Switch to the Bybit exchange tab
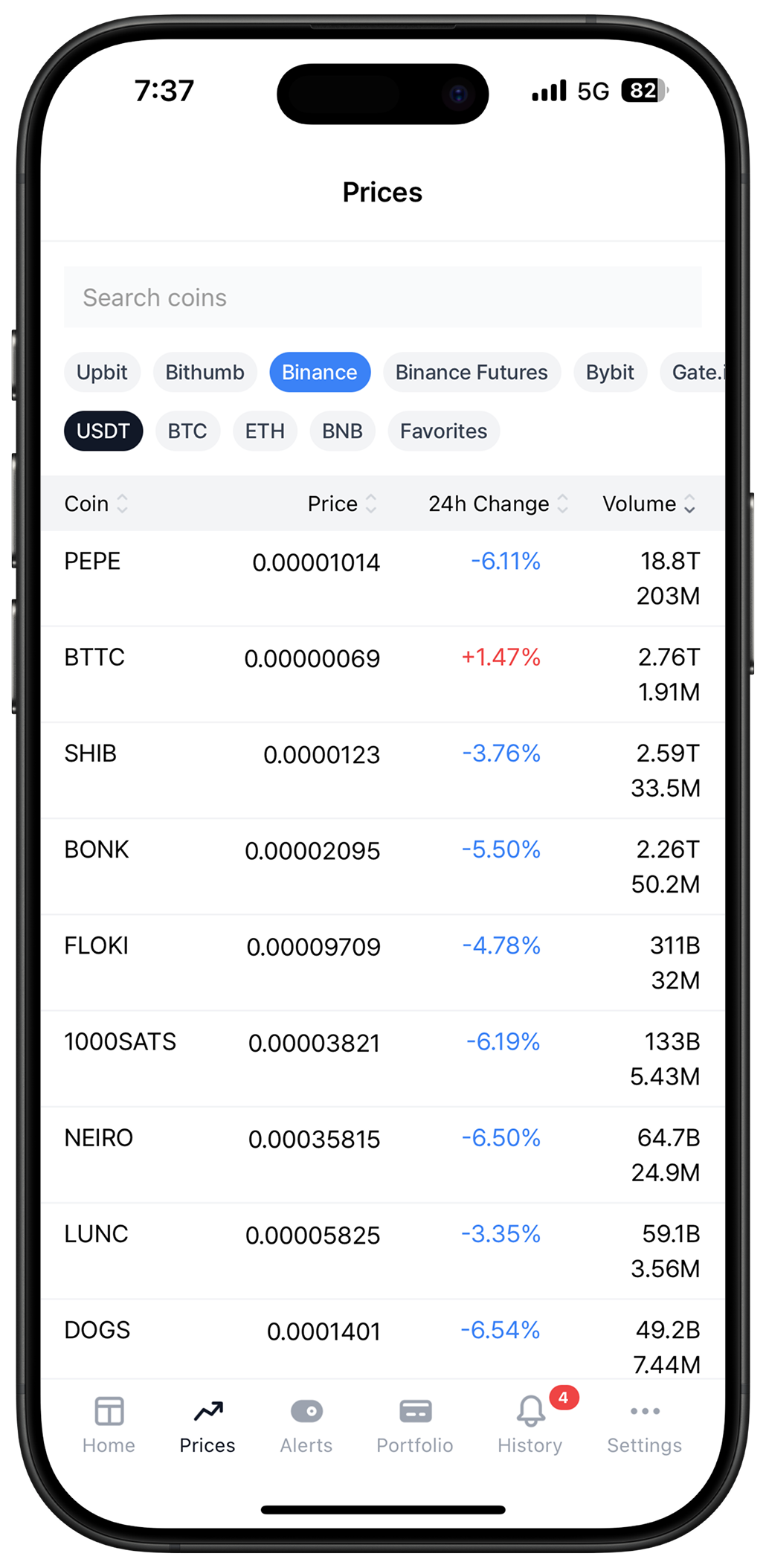Image resolution: width=766 pixels, height=1568 pixels. pyautogui.click(x=610, y=372)
